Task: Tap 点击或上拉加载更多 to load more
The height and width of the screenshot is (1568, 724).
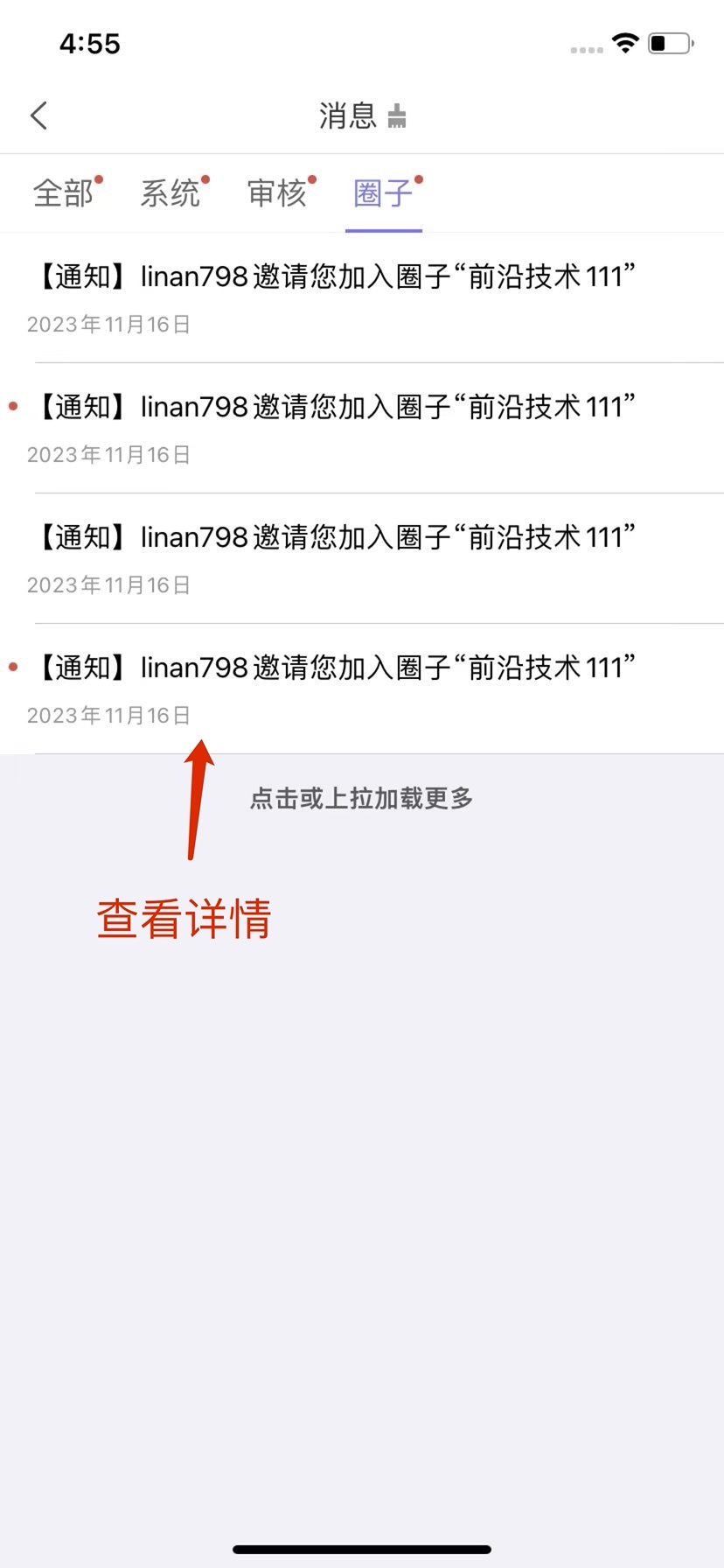Action: click(x=361, y=798)
